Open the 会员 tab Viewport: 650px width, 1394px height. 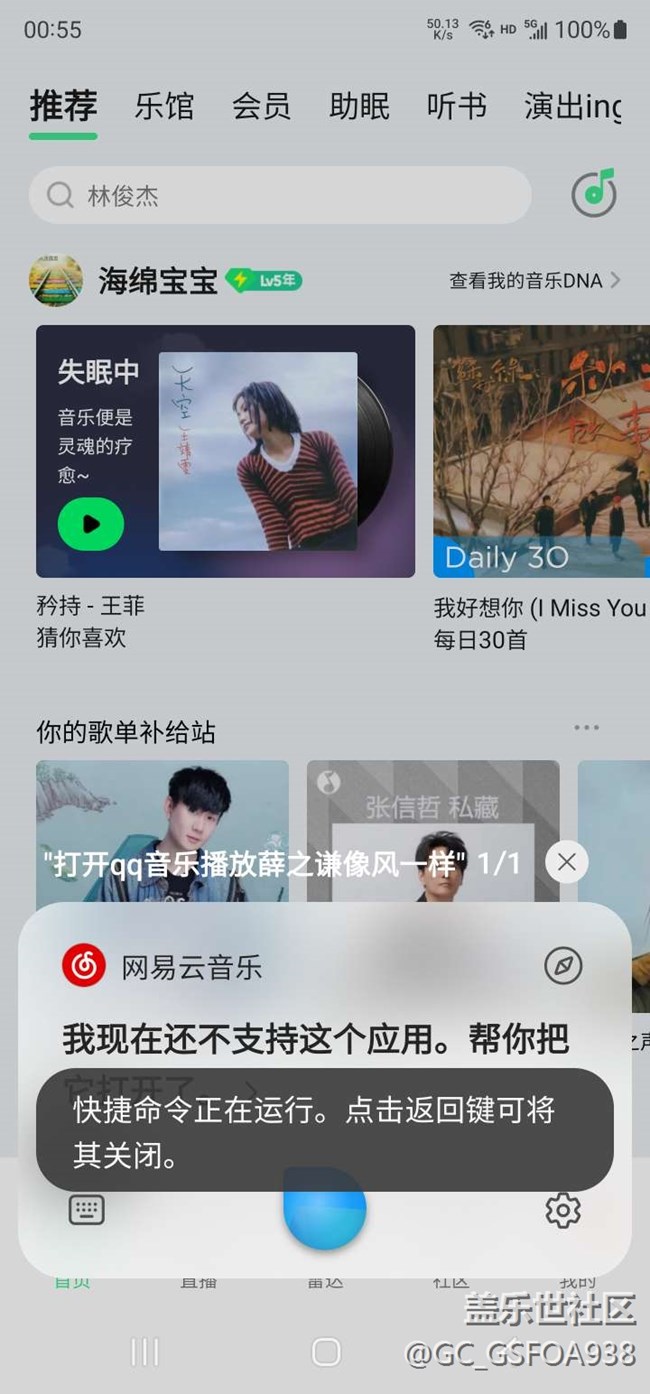point(261,106)
